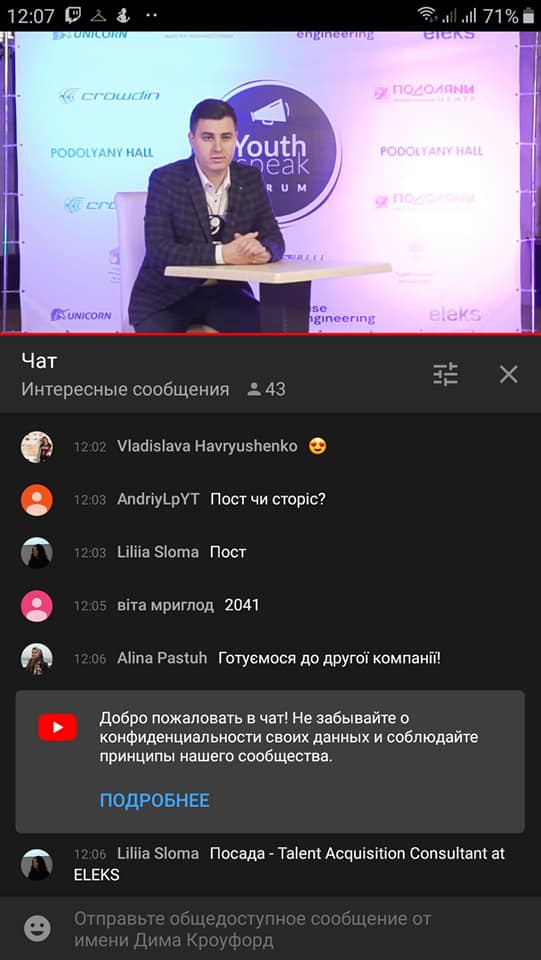Select Alina Pastuh's chat message
The image size is (541, 960).
[x=270, y=659]
